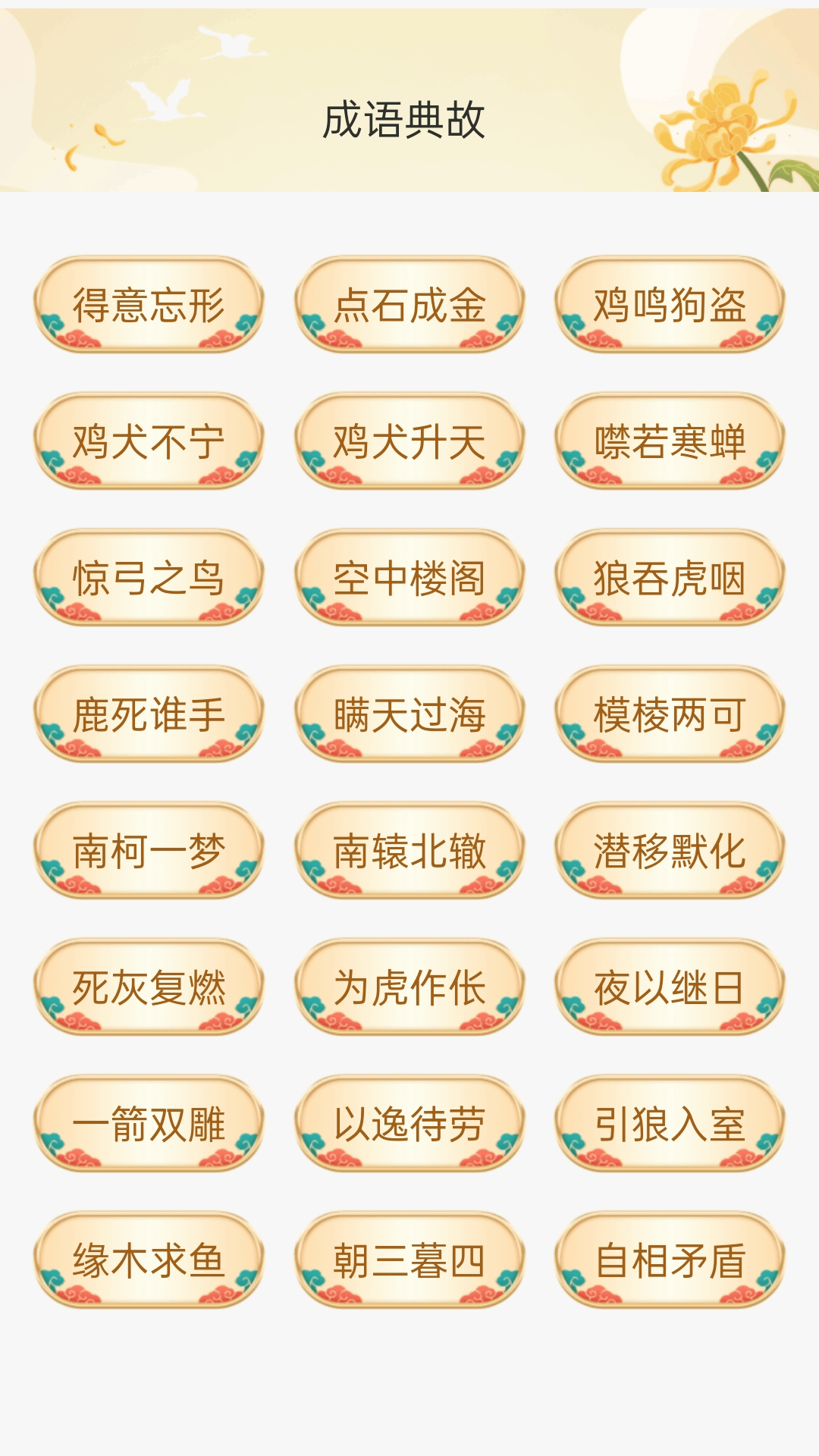
Task: Tap 南辕北辙 in the grid
Action: point(409,853)
